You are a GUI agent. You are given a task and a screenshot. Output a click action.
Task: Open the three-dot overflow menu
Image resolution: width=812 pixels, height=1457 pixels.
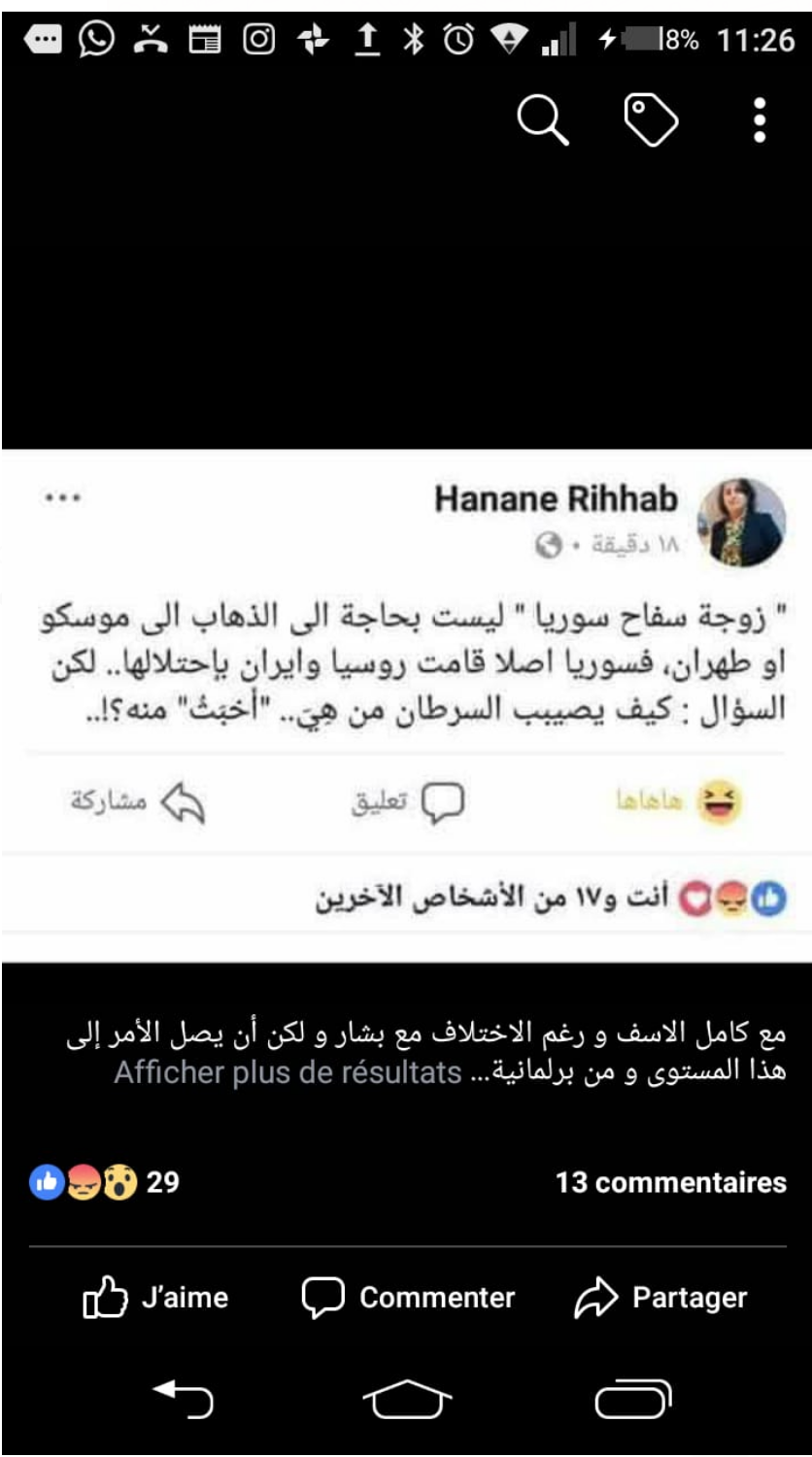(x=760, y=121)
